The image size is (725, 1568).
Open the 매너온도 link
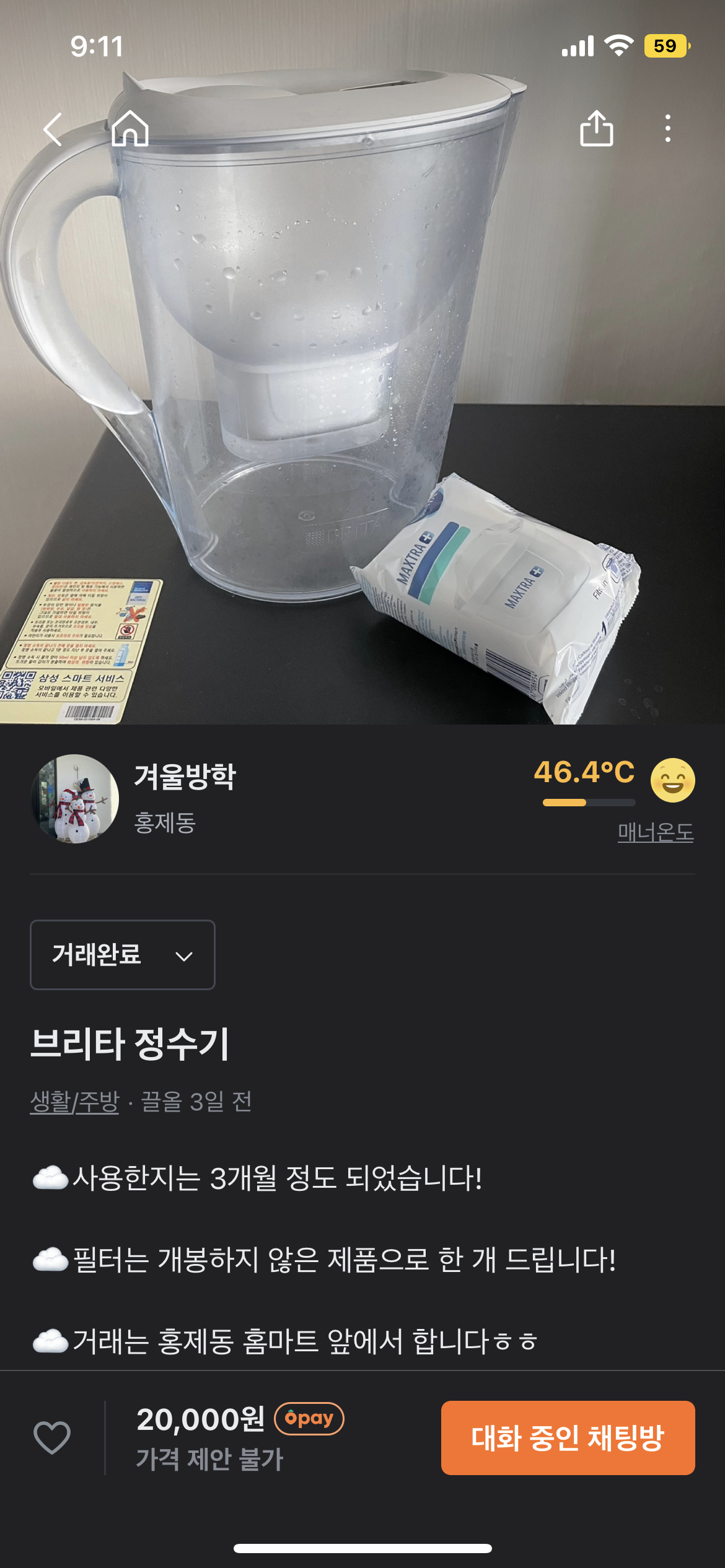pyautogui.click(x=656, y=832)
